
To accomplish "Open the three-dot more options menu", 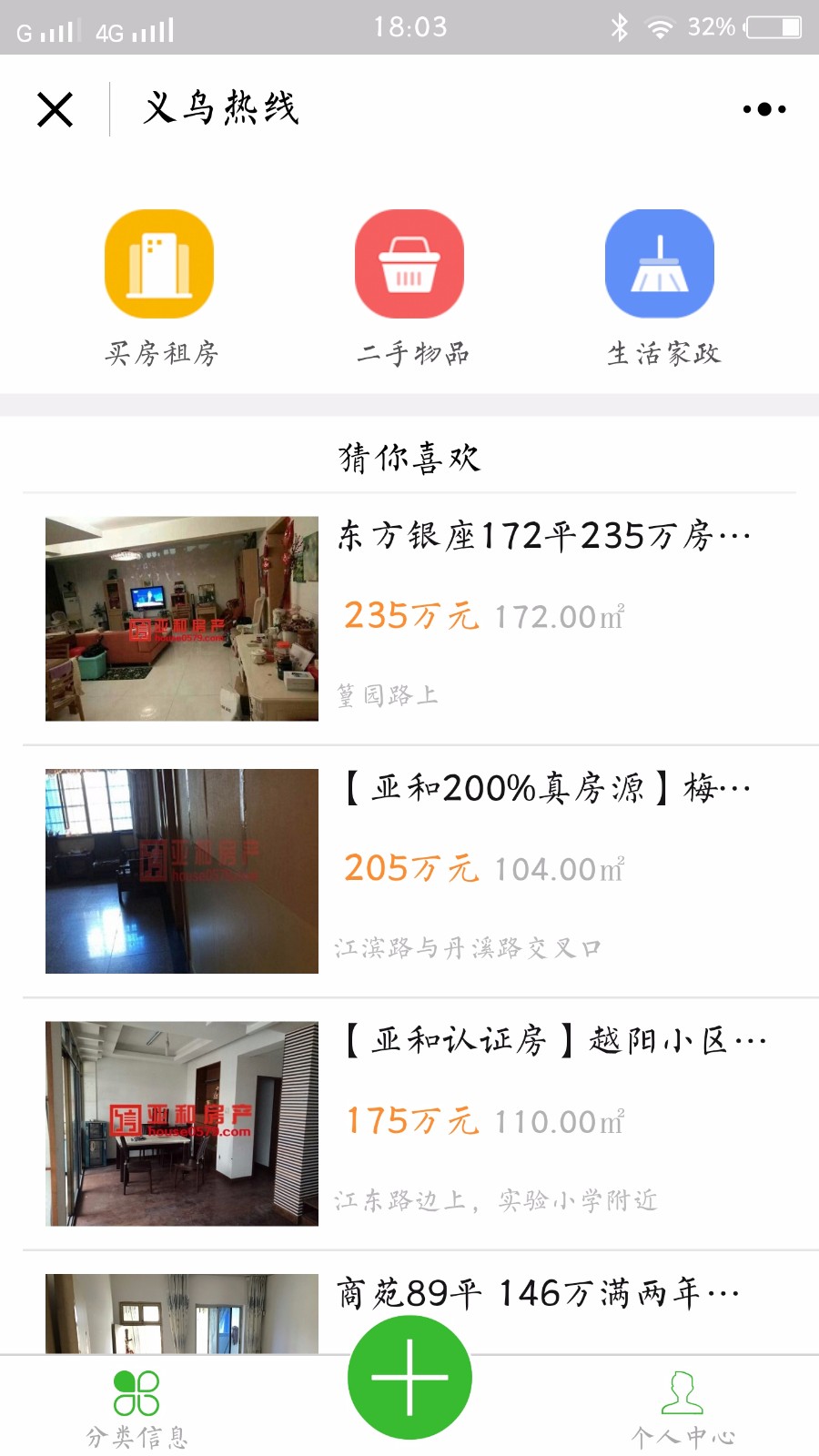I will point(764,109).
